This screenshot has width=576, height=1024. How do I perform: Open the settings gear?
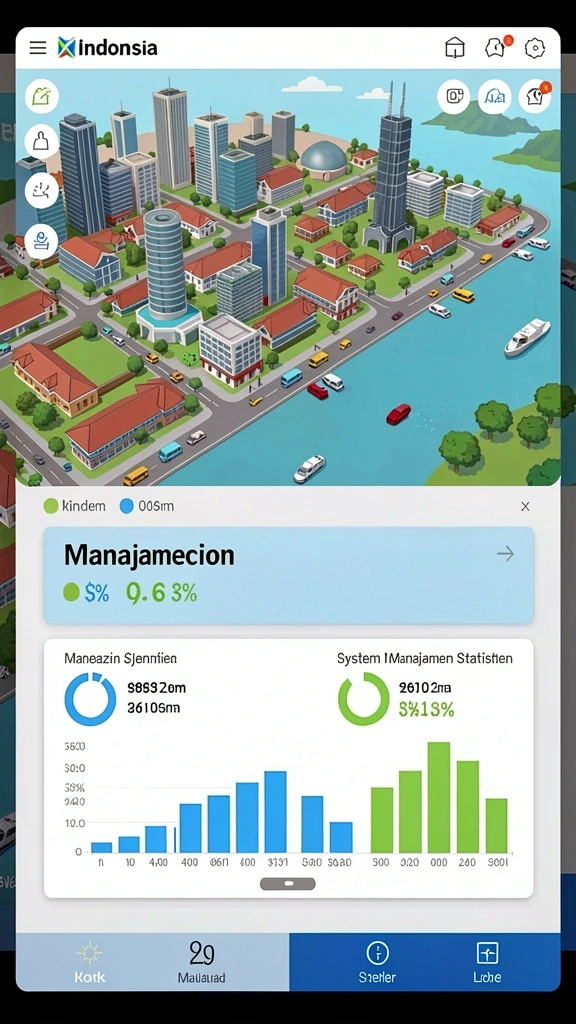pos(535,48)
